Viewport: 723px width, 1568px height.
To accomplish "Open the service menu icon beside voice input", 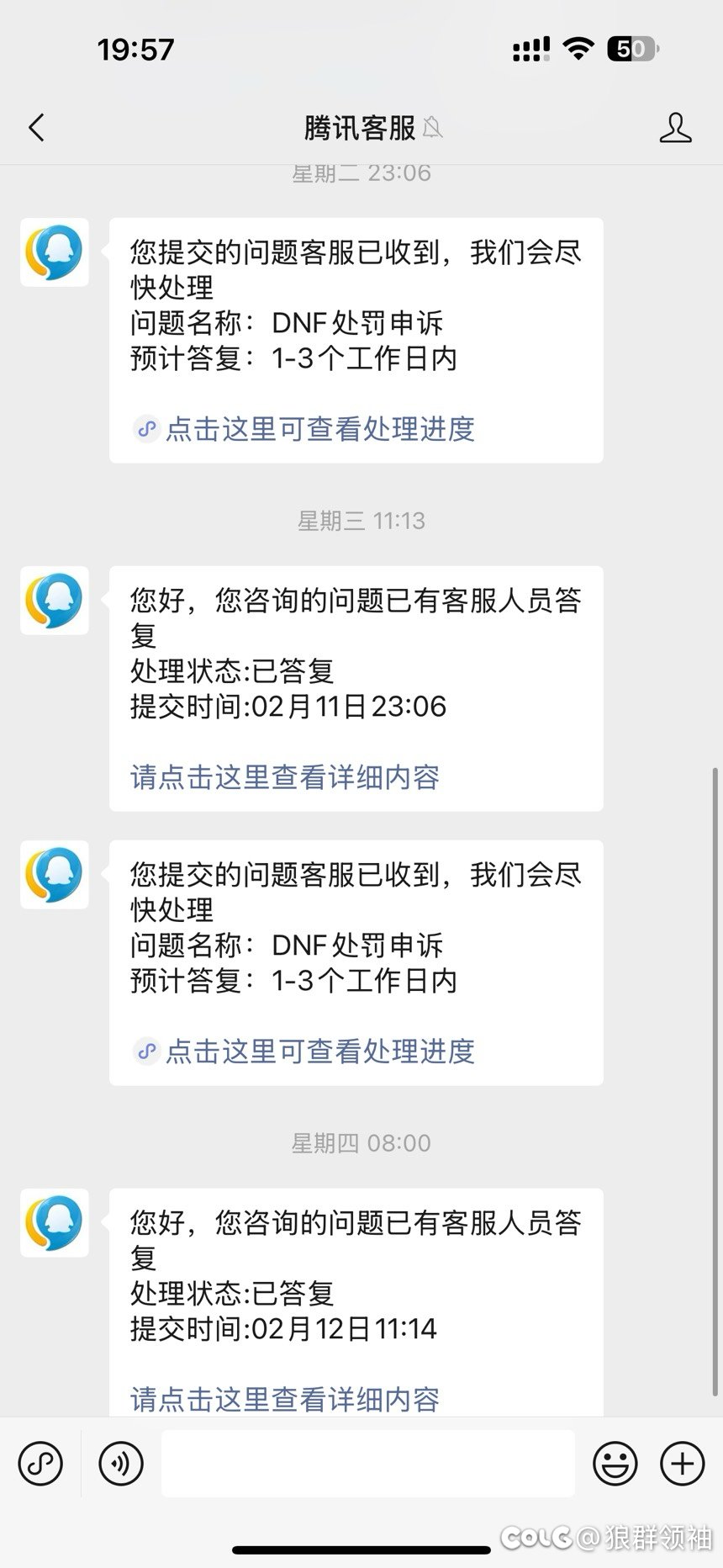I will click(x=40, y=1464).
